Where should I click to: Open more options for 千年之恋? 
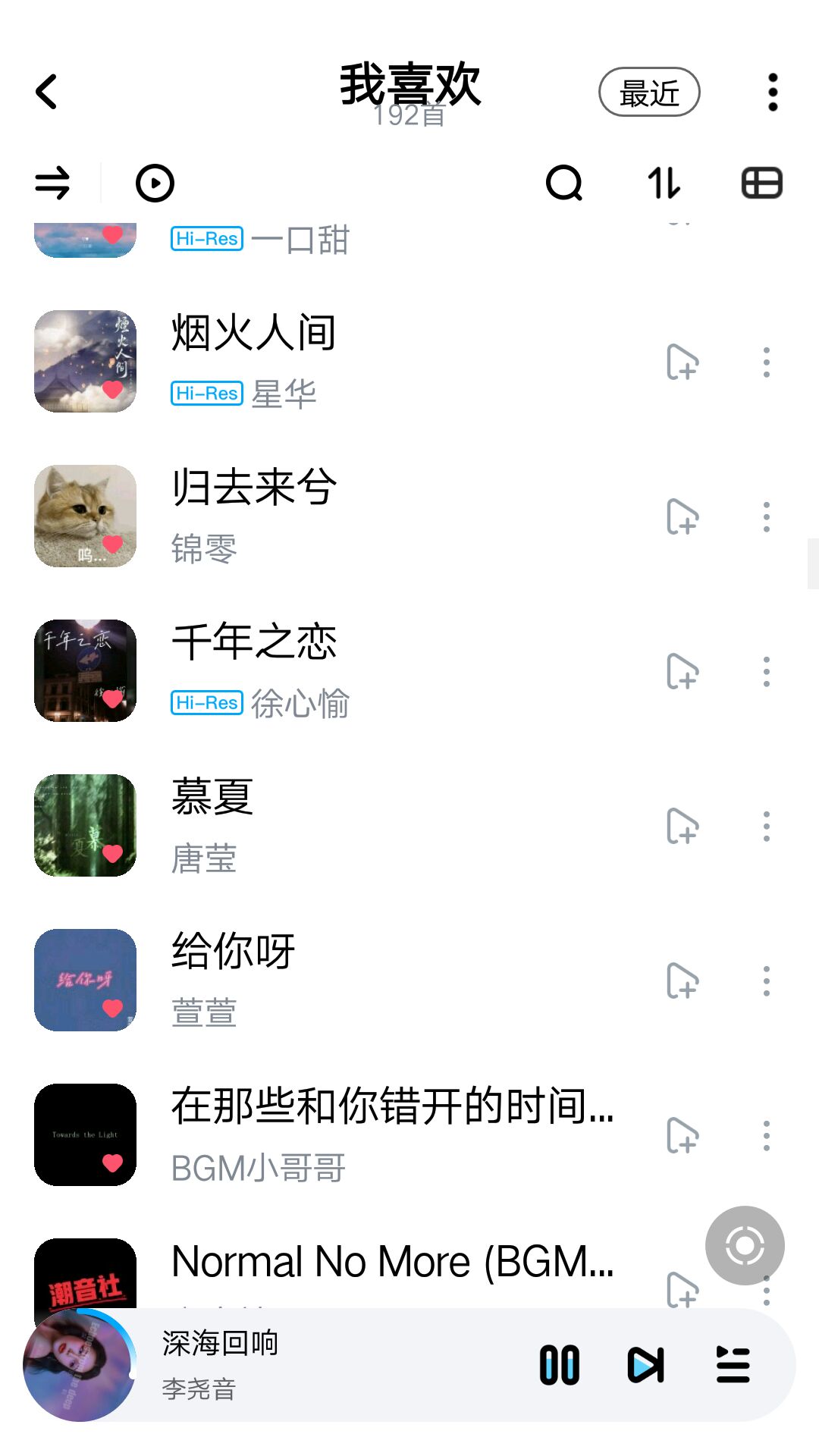coord(767,672)
